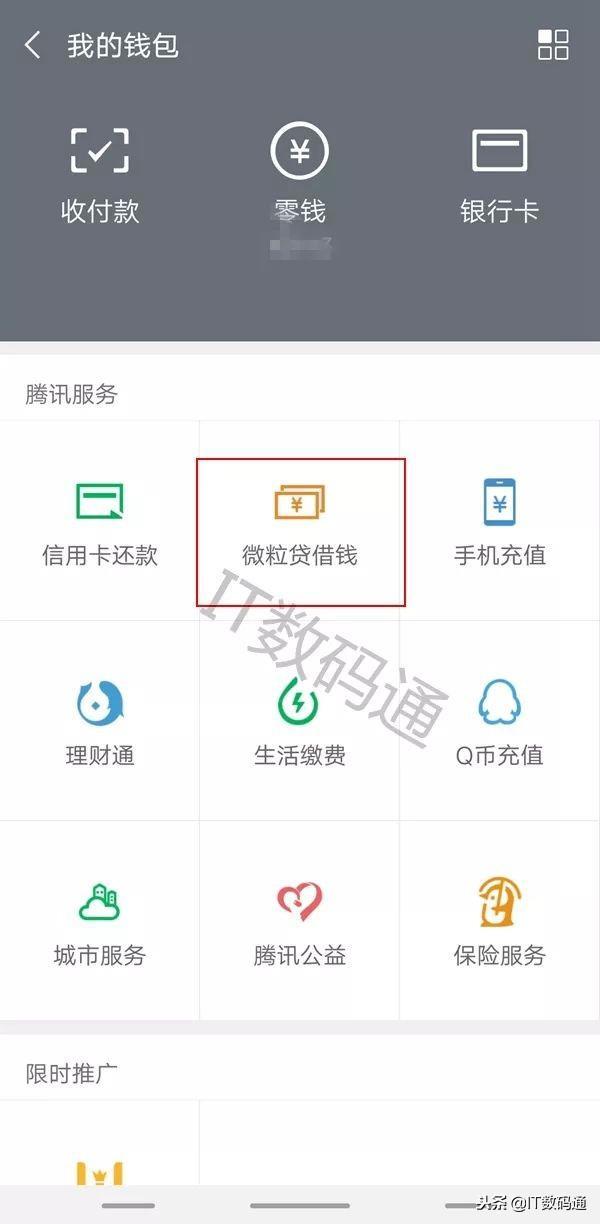Open 银行卡 bank cards
Image resolution: width=600 pixels, height=1224 pixels.
tap(500, 175)
